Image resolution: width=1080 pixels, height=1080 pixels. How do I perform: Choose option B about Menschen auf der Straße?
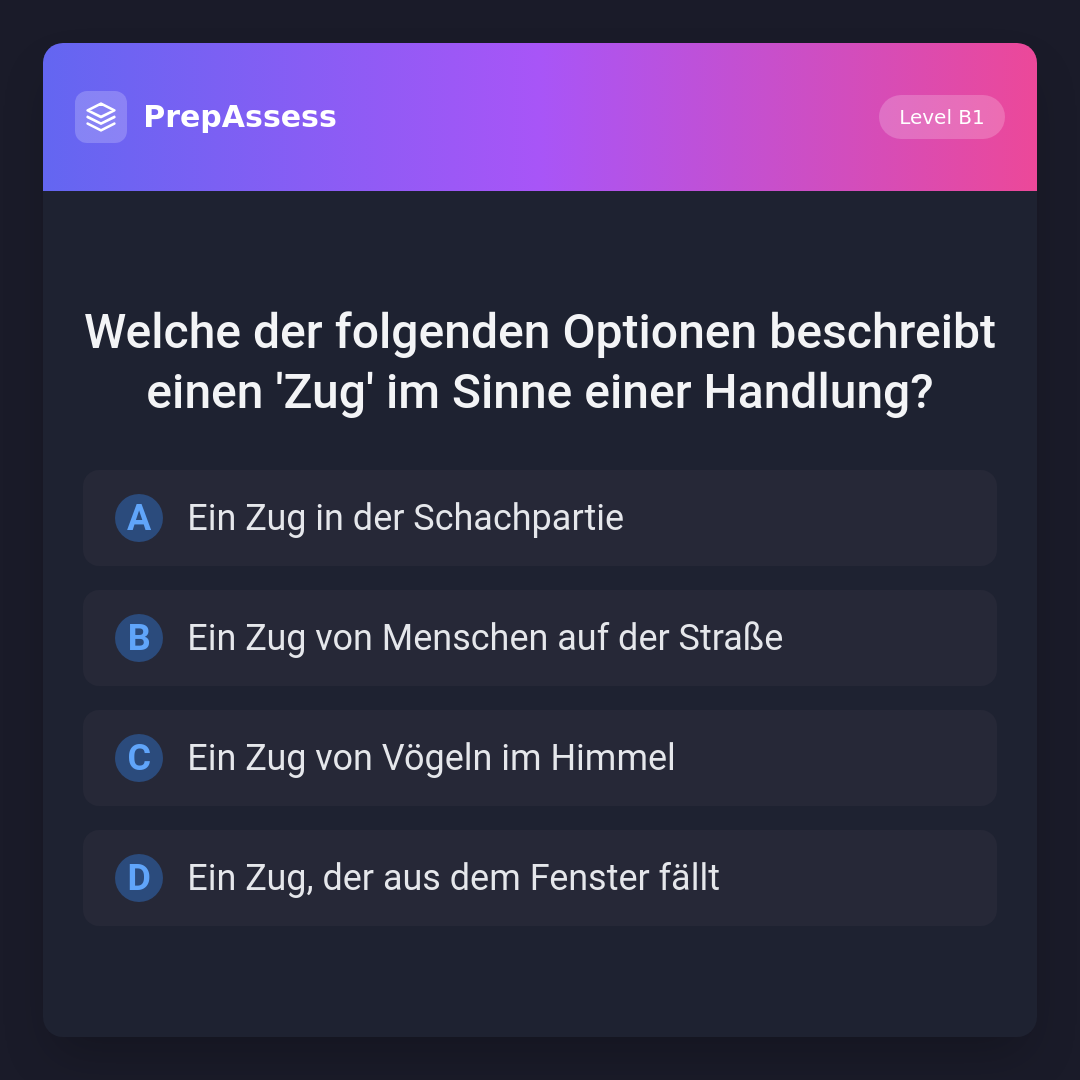click(539, 638)
